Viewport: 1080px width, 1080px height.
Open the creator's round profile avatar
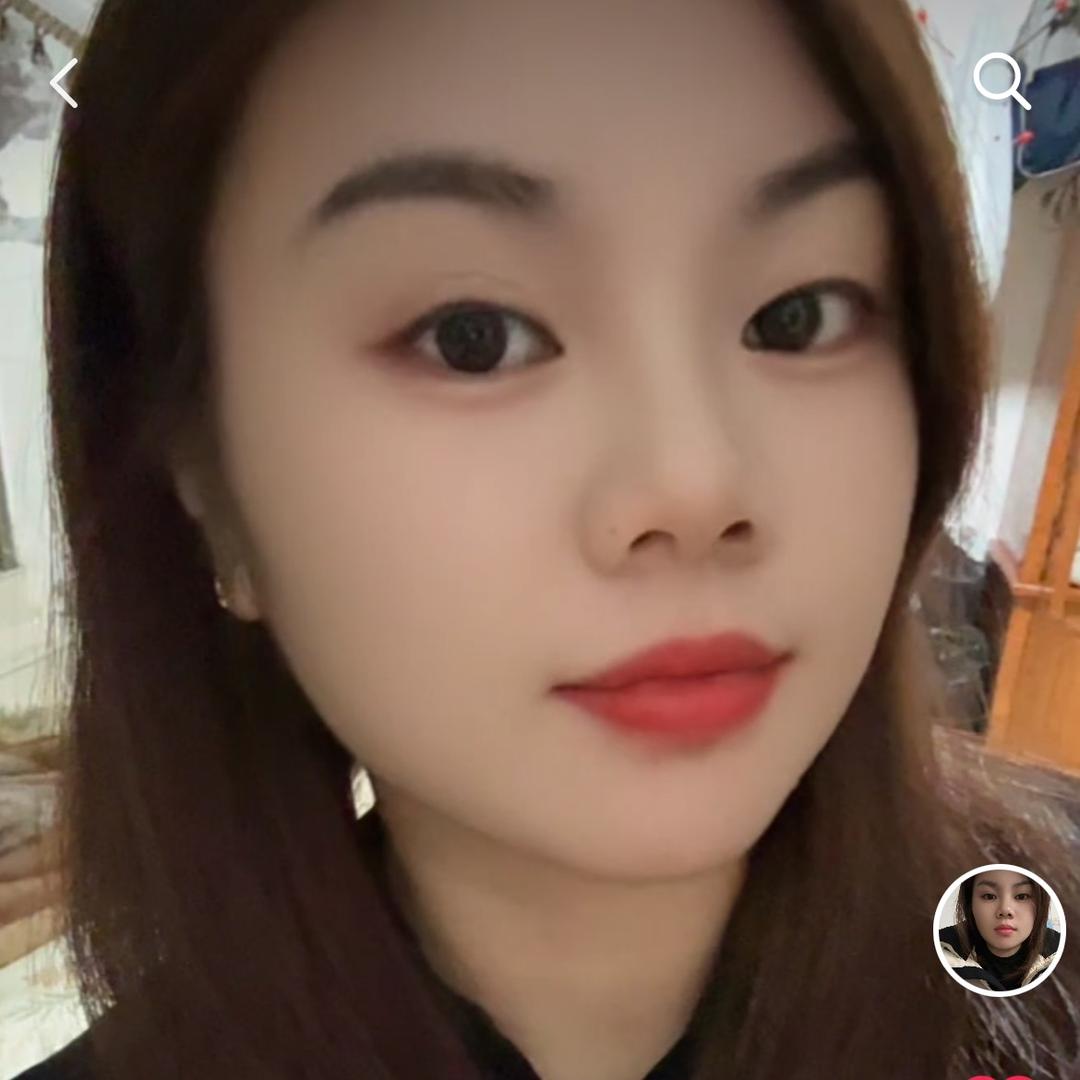999,930
